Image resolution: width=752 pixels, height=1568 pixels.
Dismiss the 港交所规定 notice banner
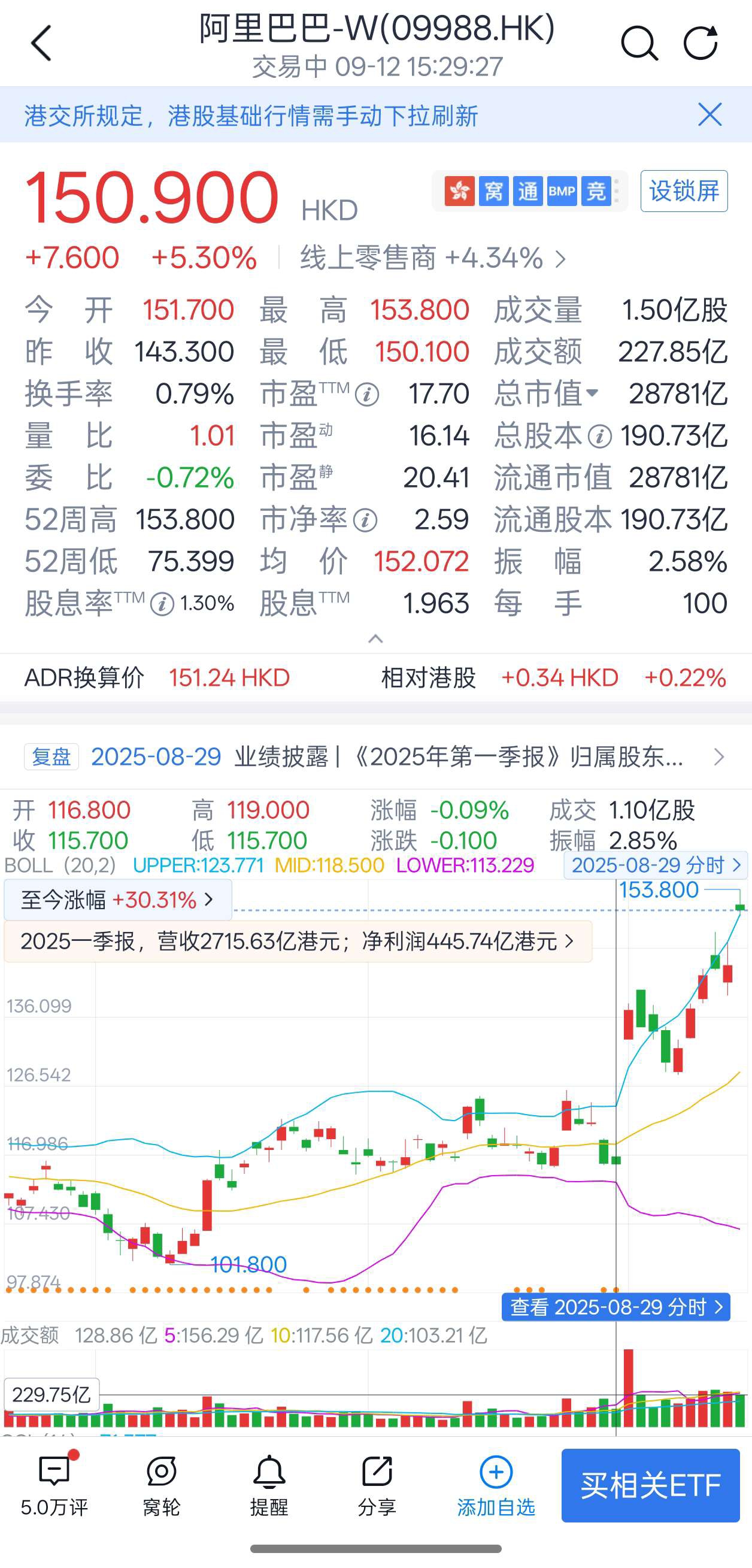point(710,114)
